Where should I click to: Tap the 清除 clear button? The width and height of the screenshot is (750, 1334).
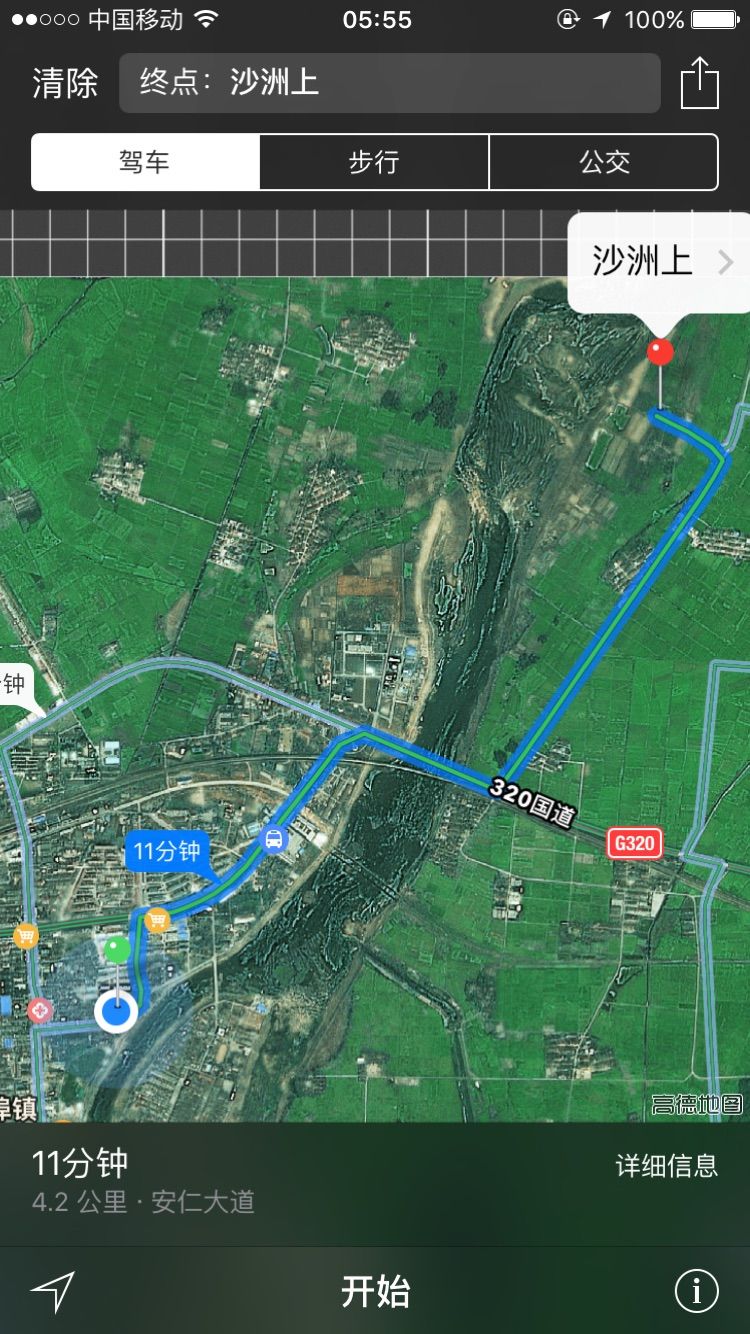pos(65,83)
